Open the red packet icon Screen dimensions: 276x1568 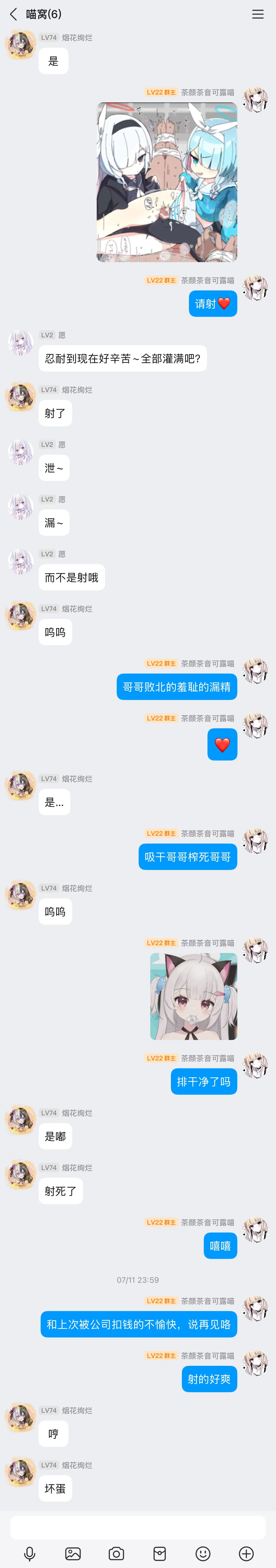(160, 1553)
